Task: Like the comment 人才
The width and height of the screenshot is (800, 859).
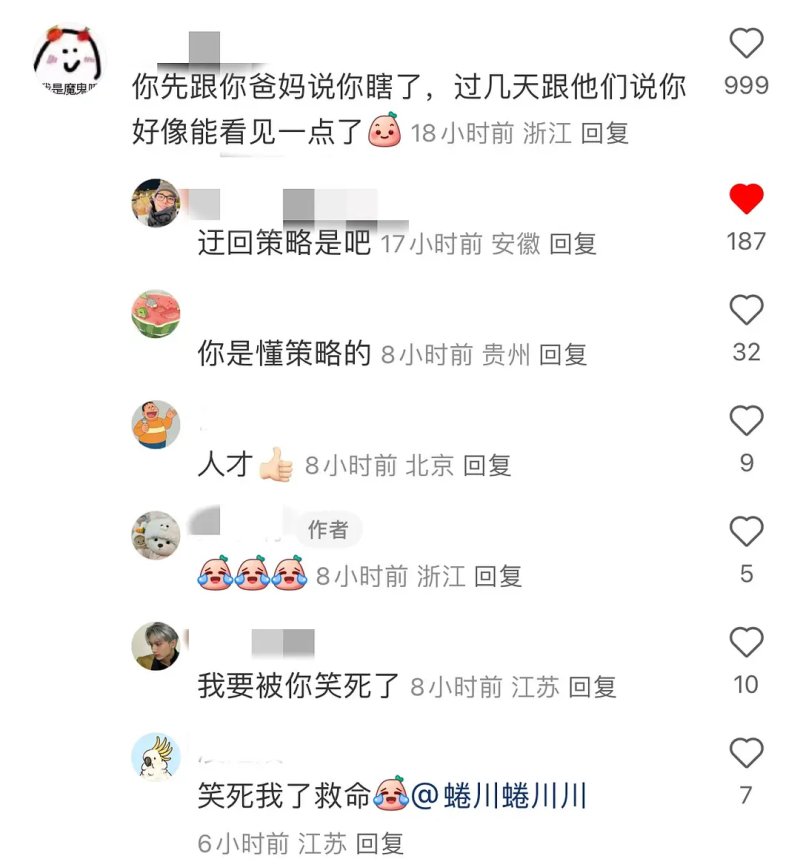Action: click(x=746, y=421)
